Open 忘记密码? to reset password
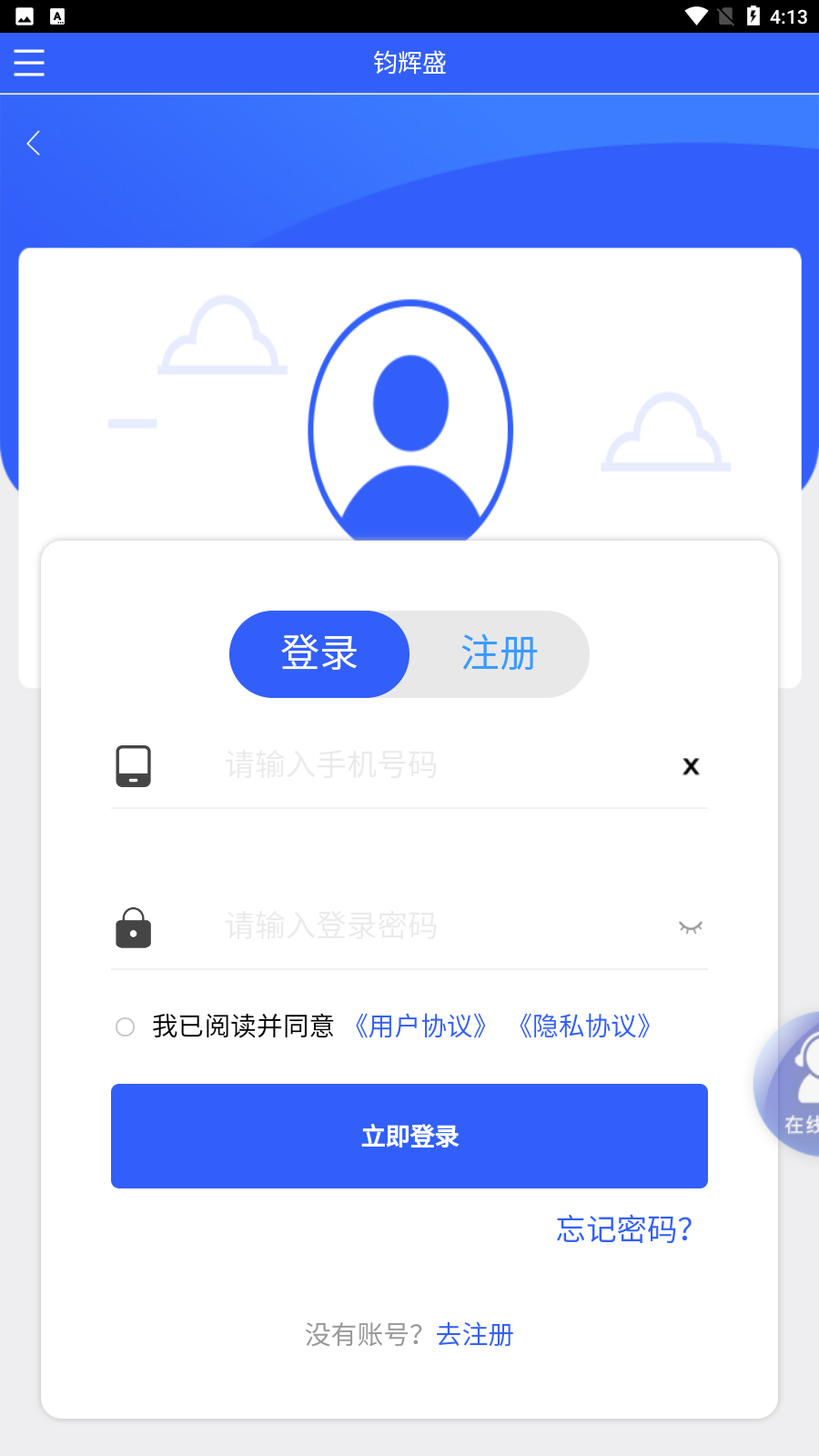Viewport: 819px width, 1456px height. pos(624,1229)
